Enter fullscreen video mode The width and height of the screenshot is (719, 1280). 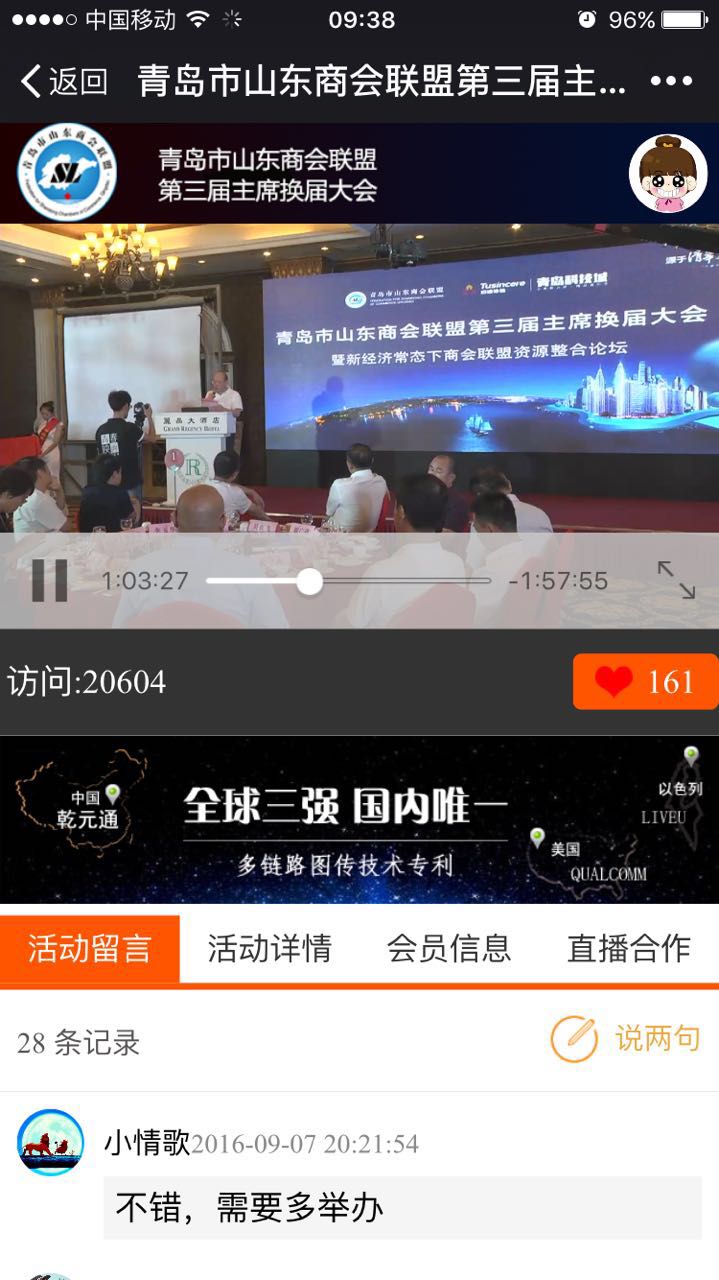[675, 580]
